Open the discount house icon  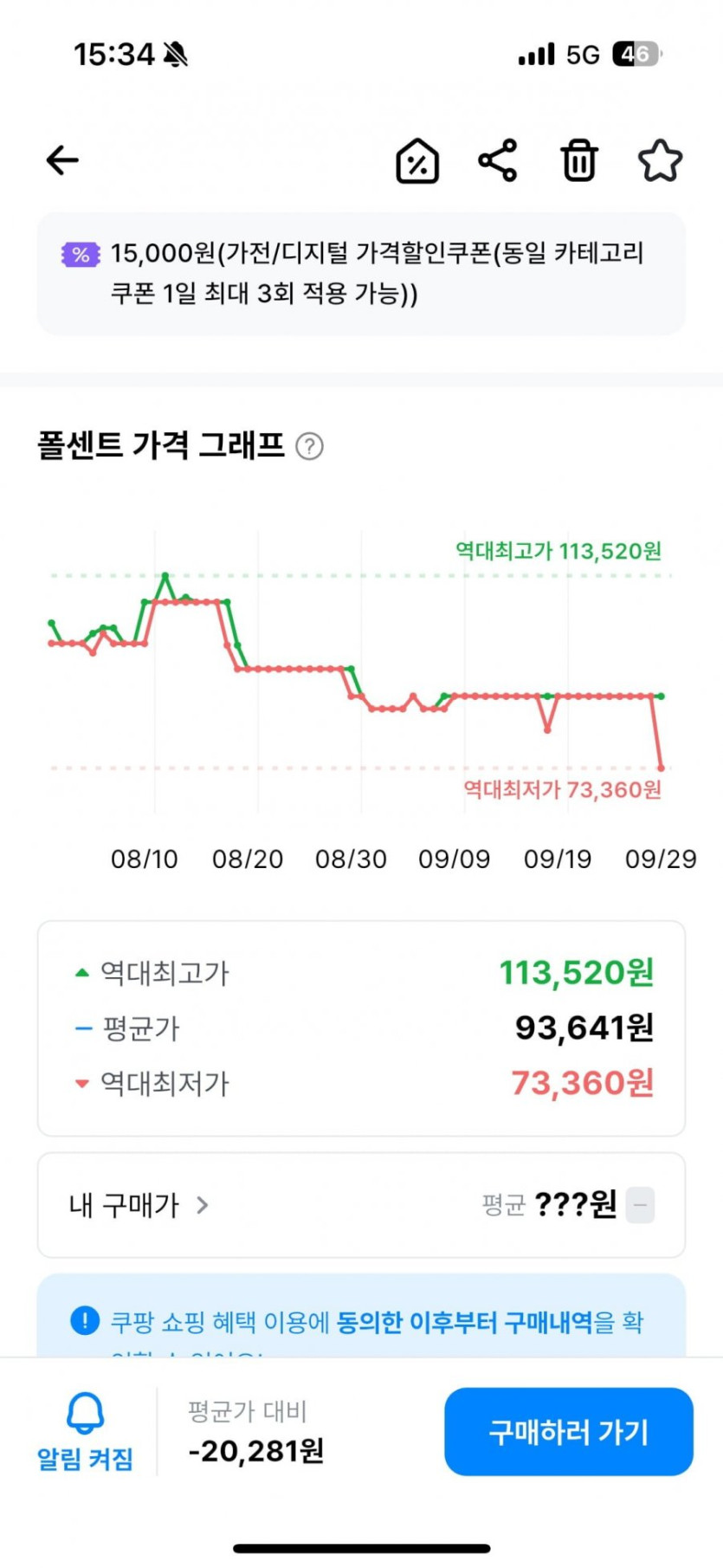tap(417, 161)
